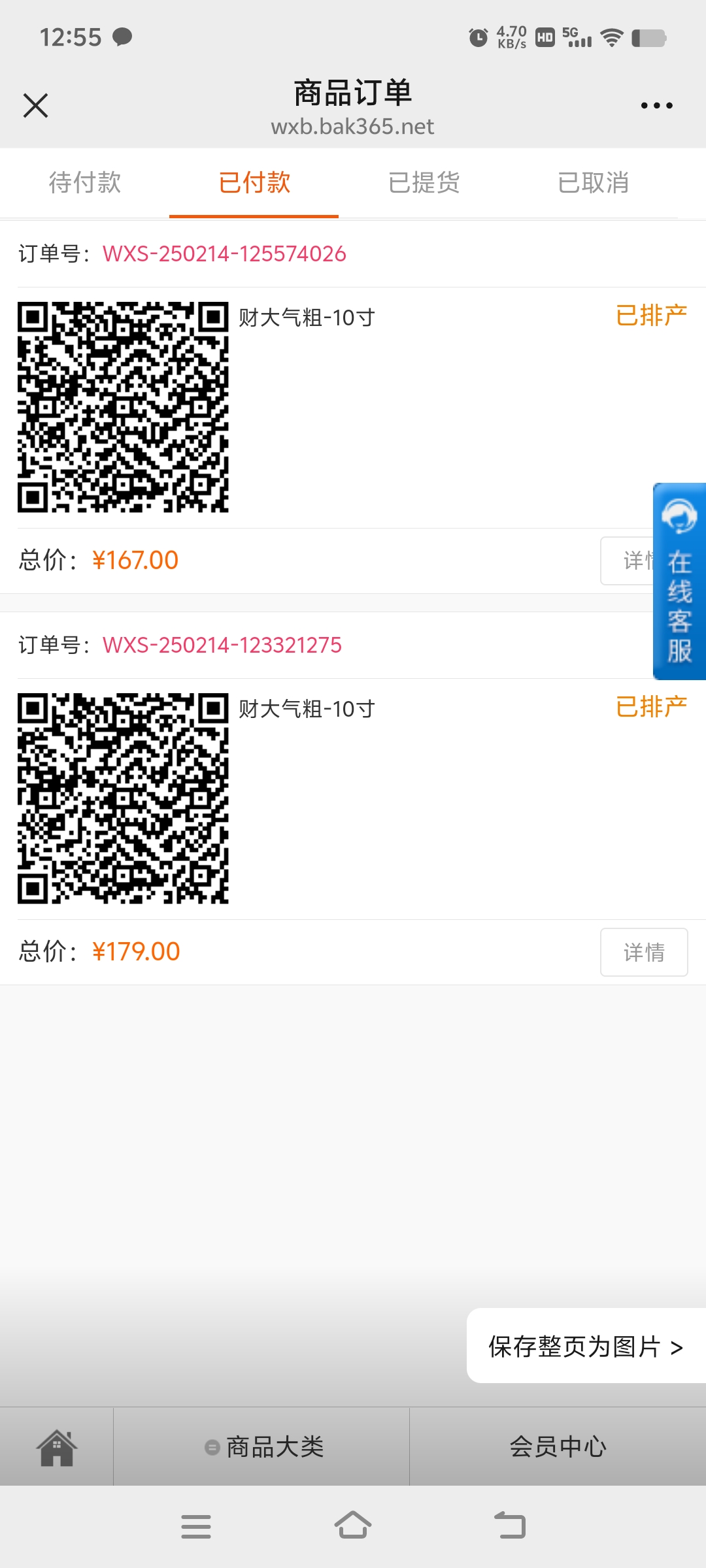
Task: Open 会员中心
Action: click(558, 1447)
